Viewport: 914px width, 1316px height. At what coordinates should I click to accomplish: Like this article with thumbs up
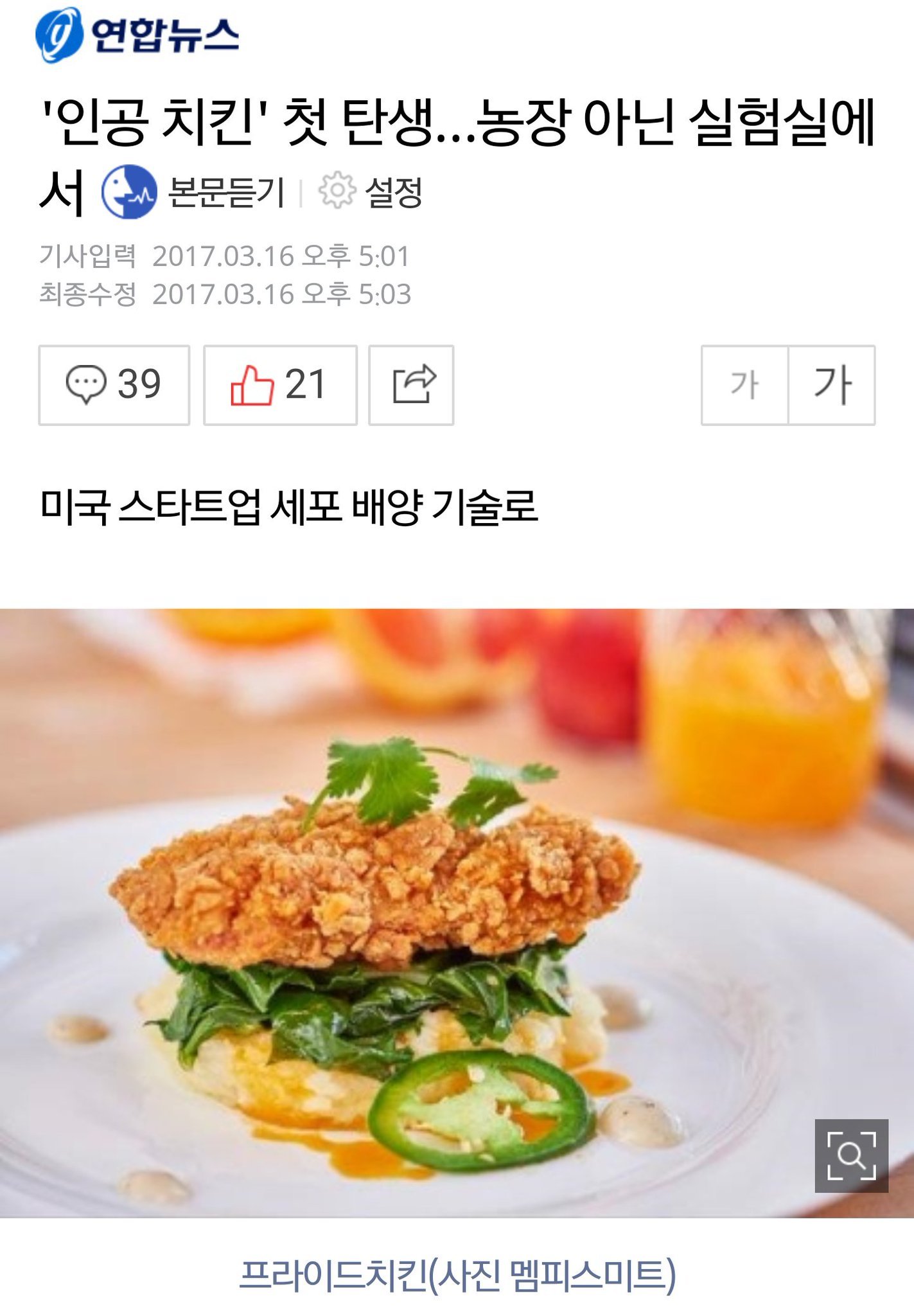[280, 385]
